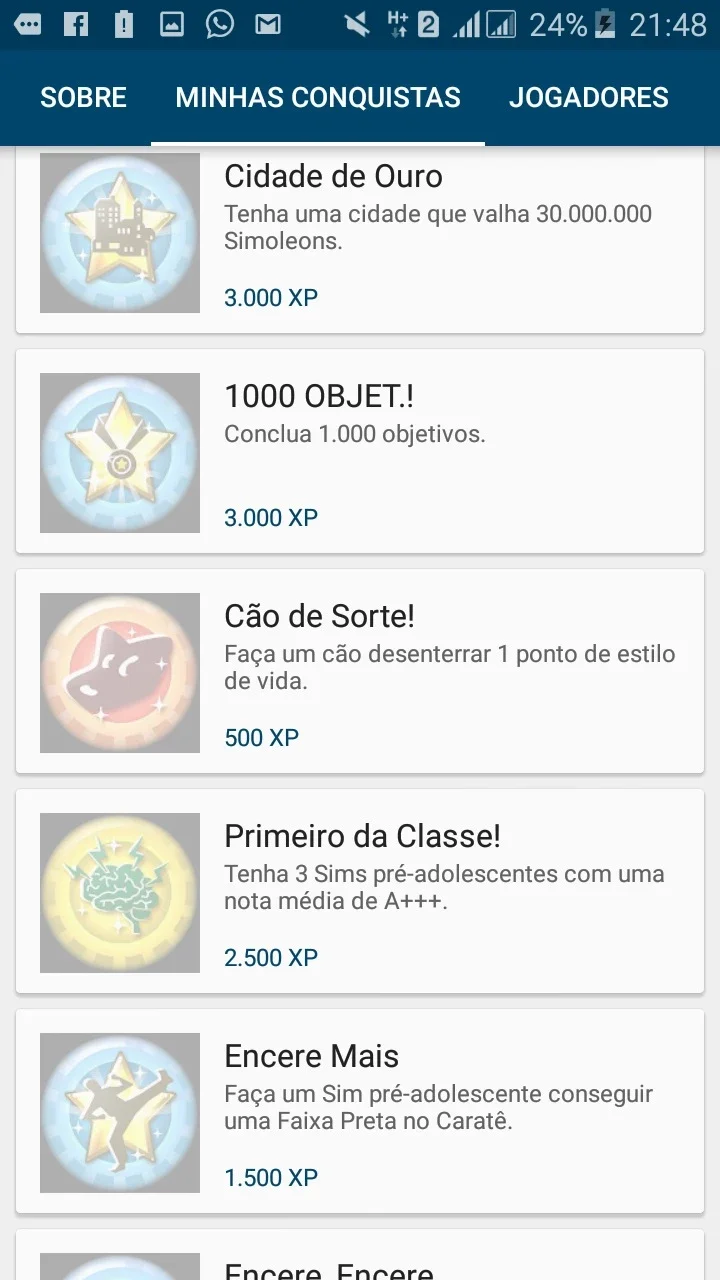Screen dimensions: 720x1280
Task: Switch to the SOBRE tab
Action: click(83, 97)
